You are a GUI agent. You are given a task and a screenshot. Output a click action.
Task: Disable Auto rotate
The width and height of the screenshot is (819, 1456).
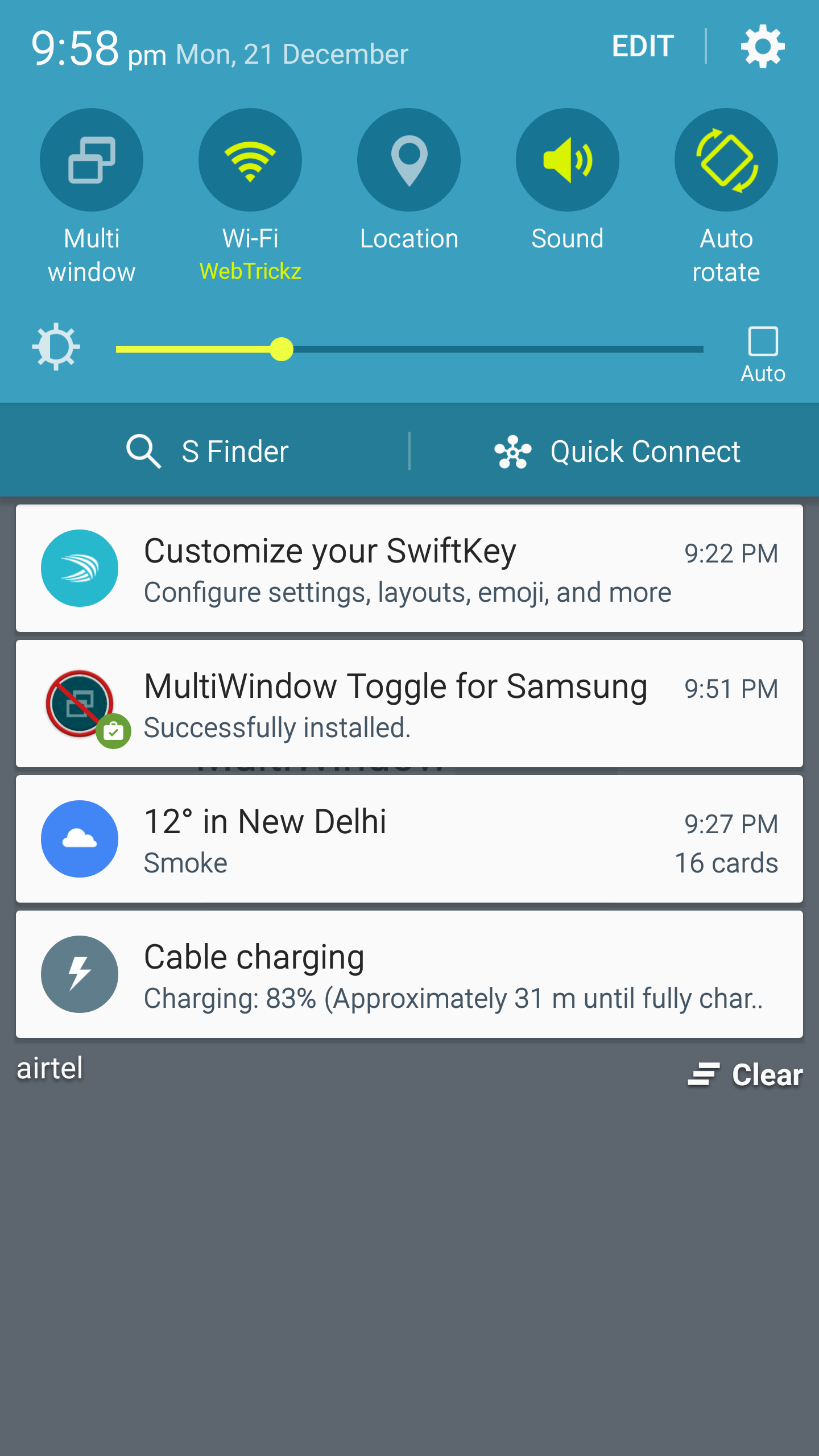tap(726, 160)
